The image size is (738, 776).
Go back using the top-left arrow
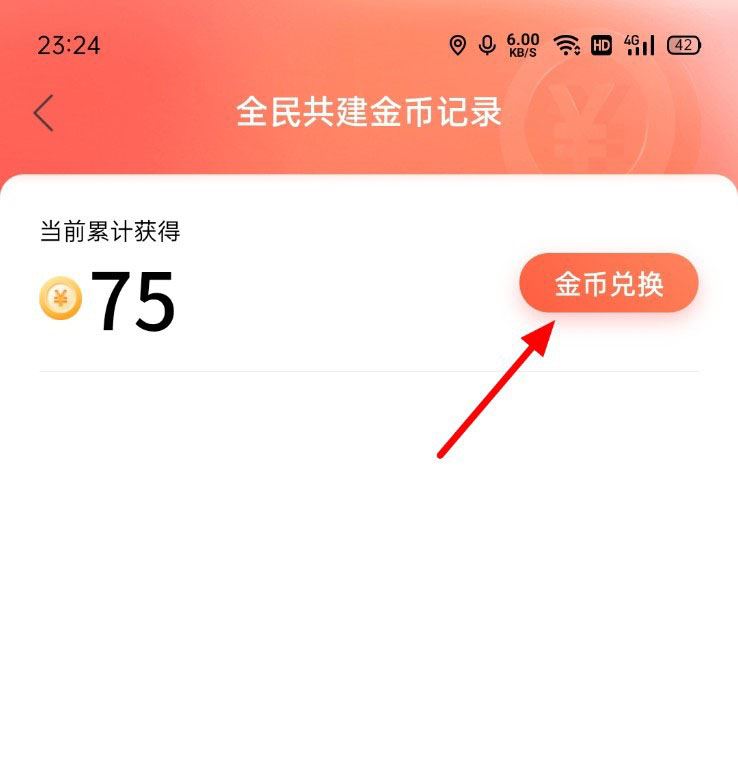pyautogui.click(x=43, y=113)
